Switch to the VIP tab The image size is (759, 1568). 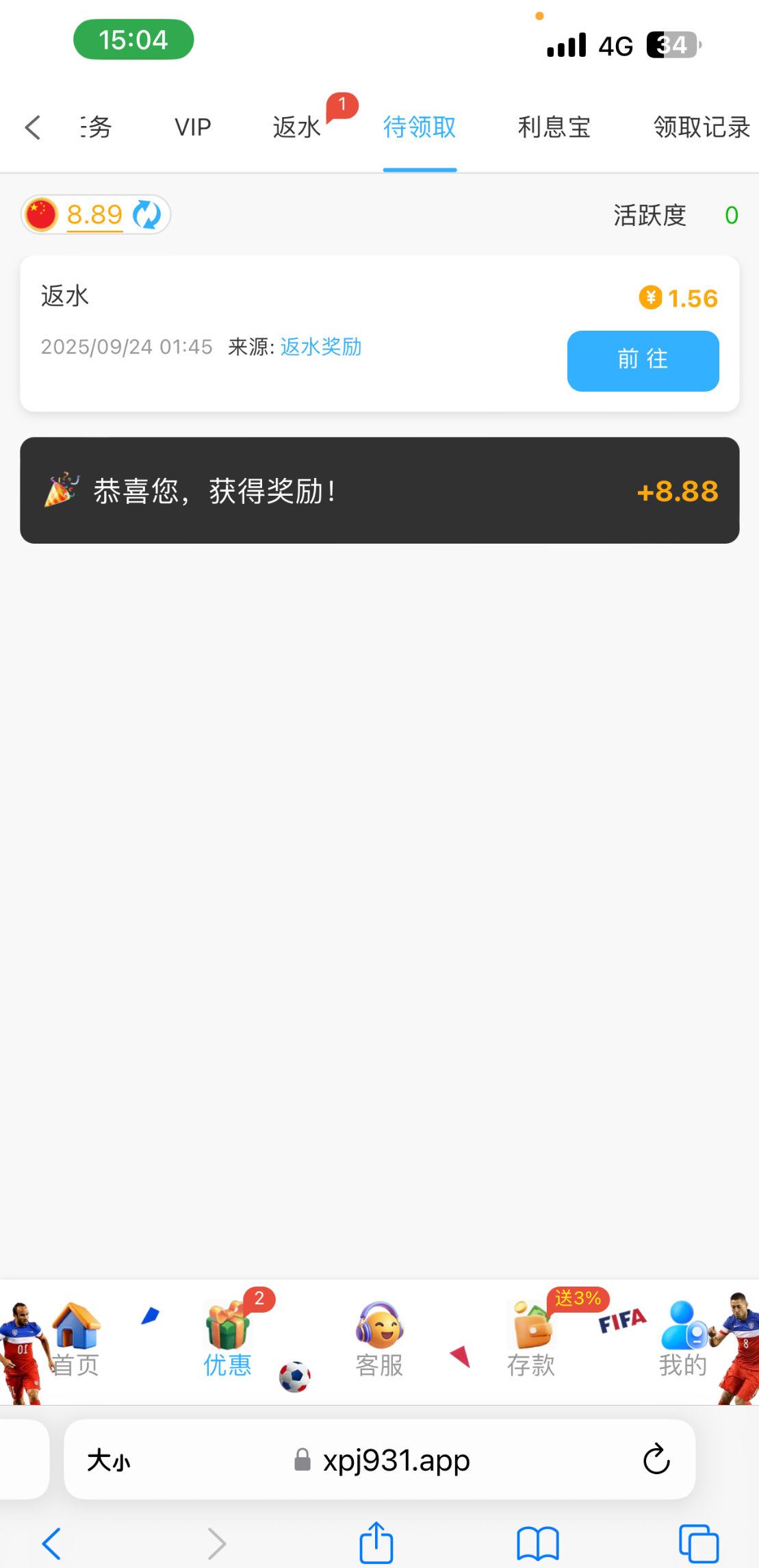192,127
